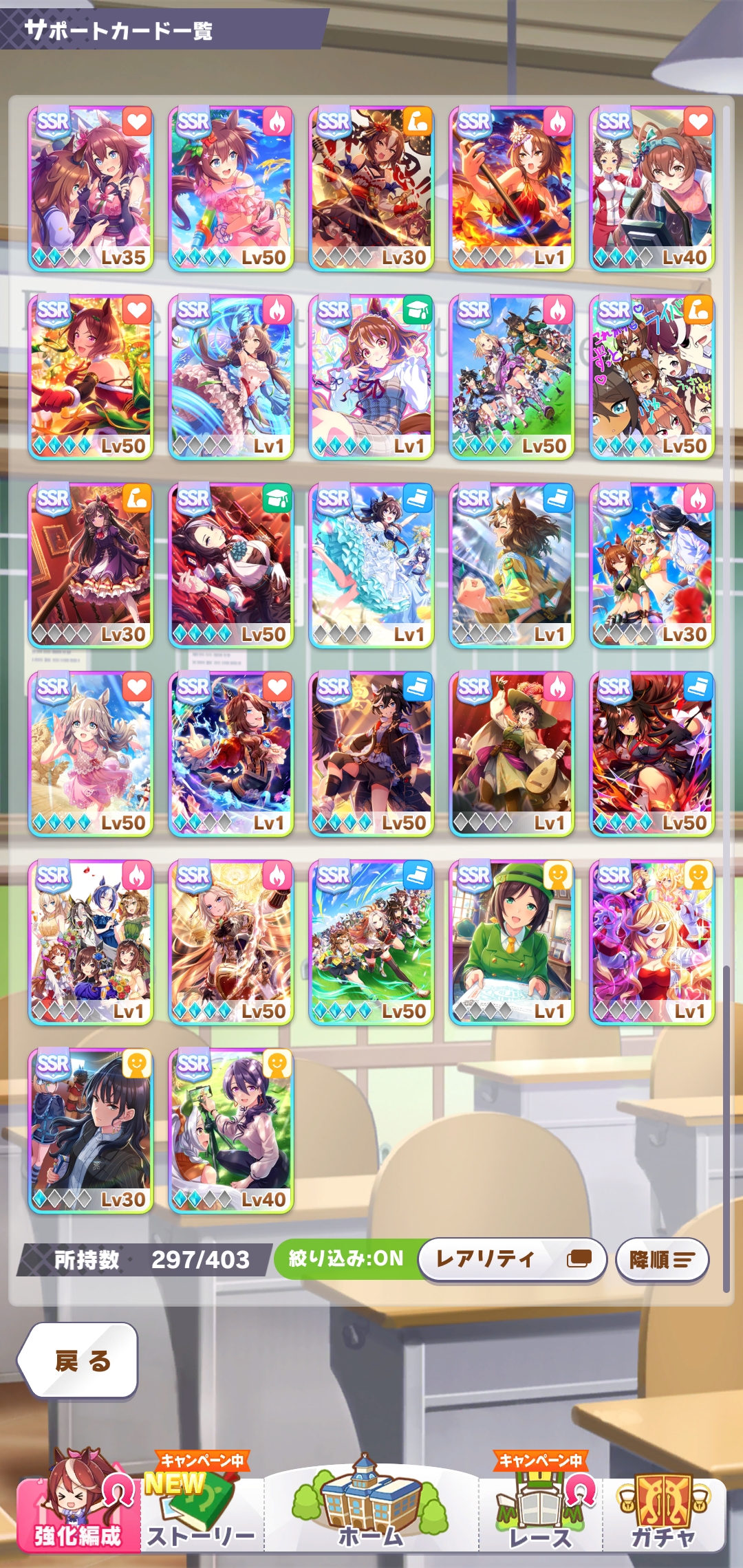Open the purple-haired Lv40 SSR card
The height and width of the screenshot is (1568, 743).
[x=230, y=1131]
